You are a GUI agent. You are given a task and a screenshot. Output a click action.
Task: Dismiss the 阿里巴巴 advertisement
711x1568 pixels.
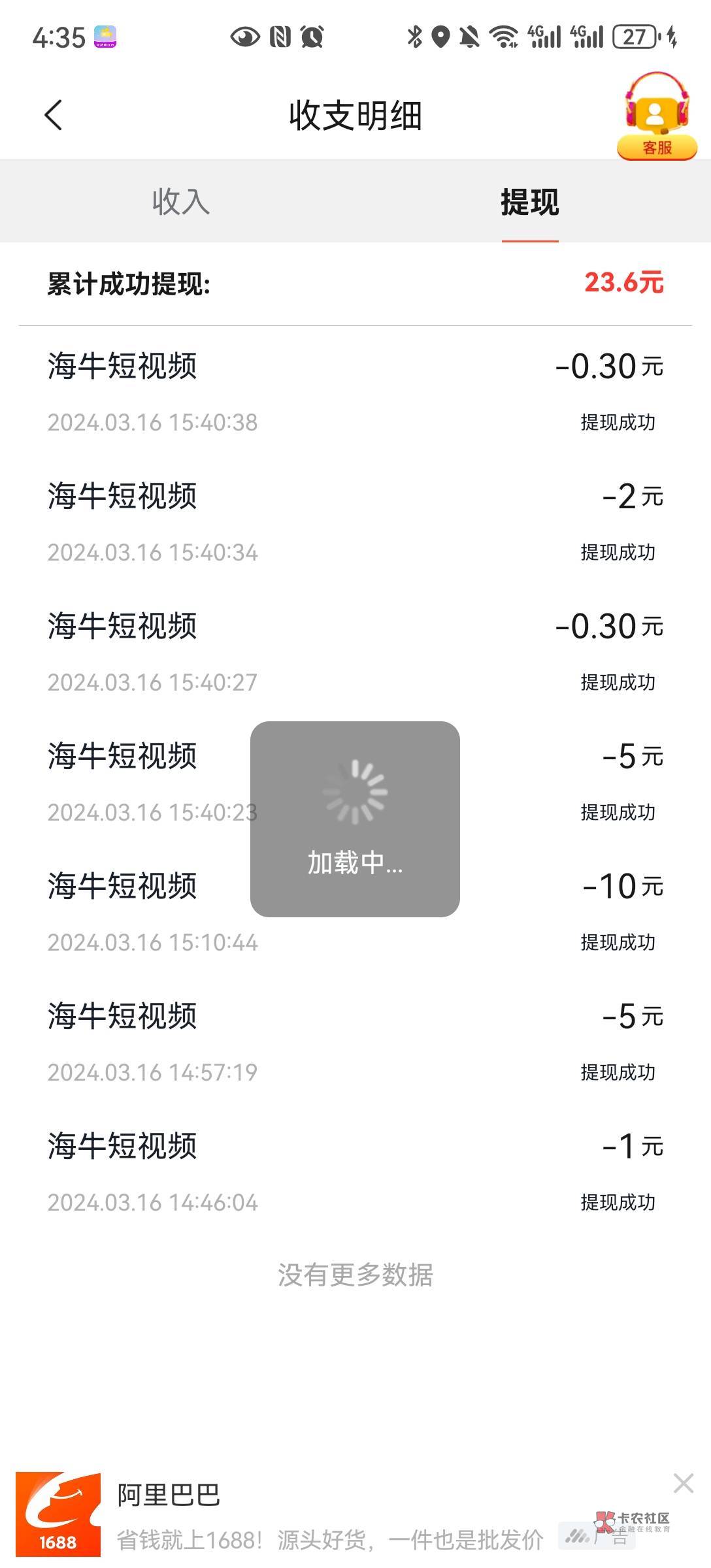(x=683, y=1483)
